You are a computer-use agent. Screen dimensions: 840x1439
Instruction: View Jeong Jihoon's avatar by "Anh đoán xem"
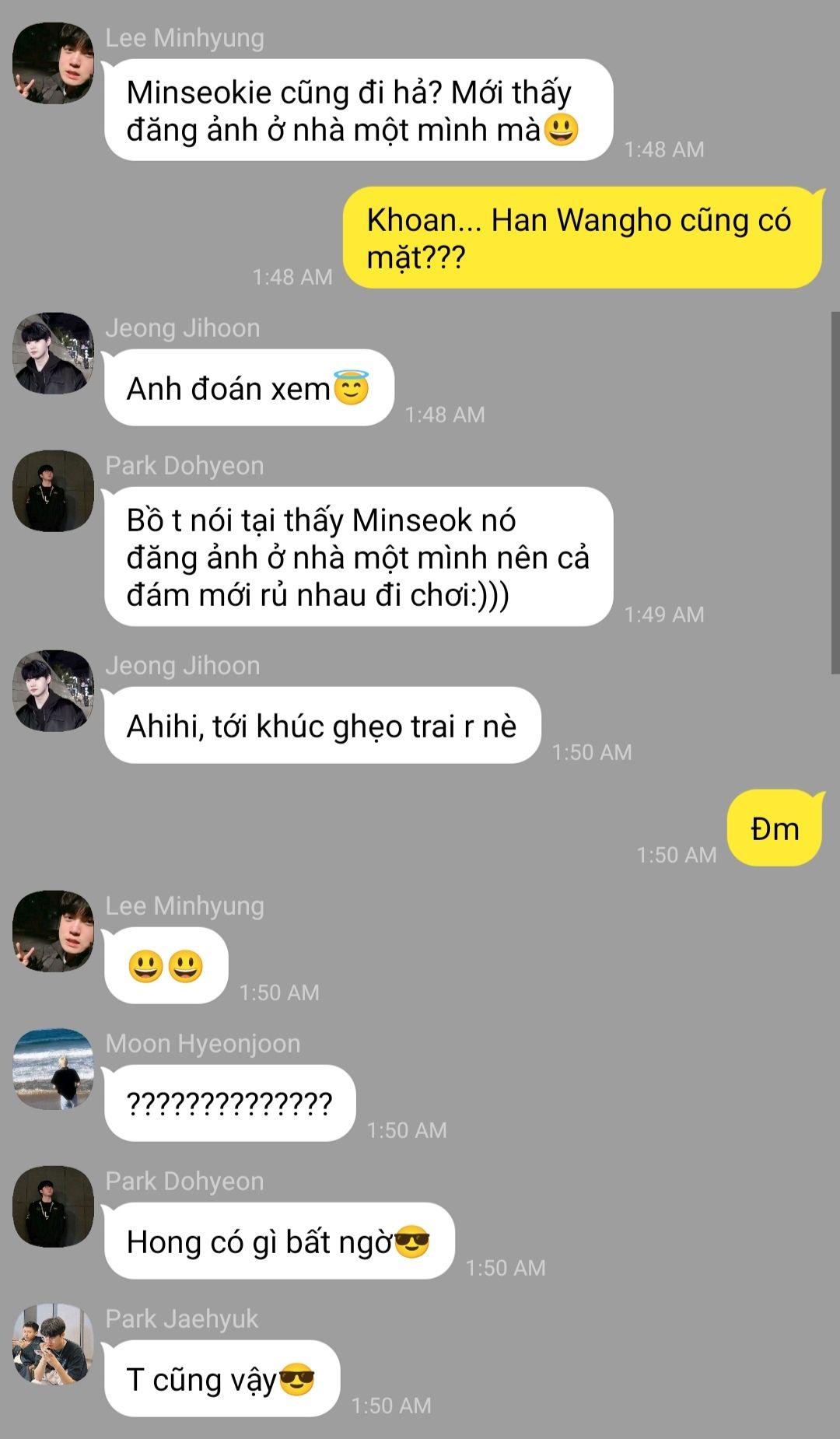point(53,353)
